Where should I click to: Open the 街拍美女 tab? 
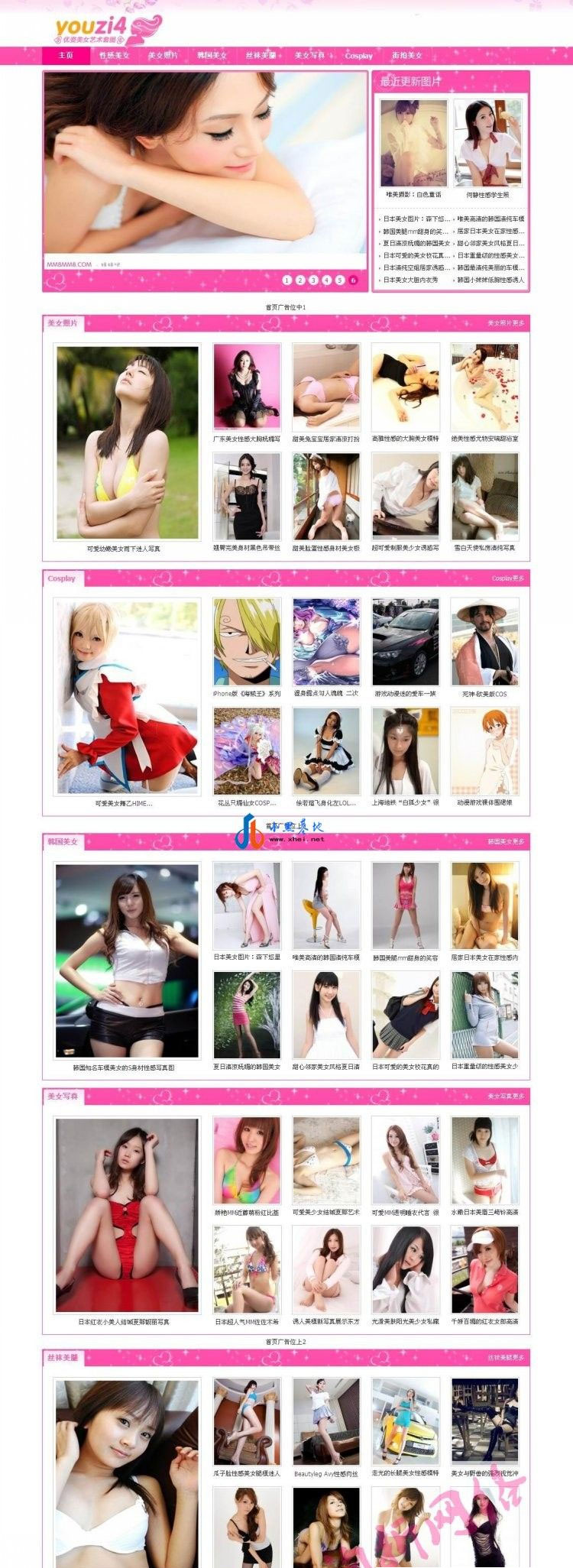pyautogui.click(x=407, y=55)
